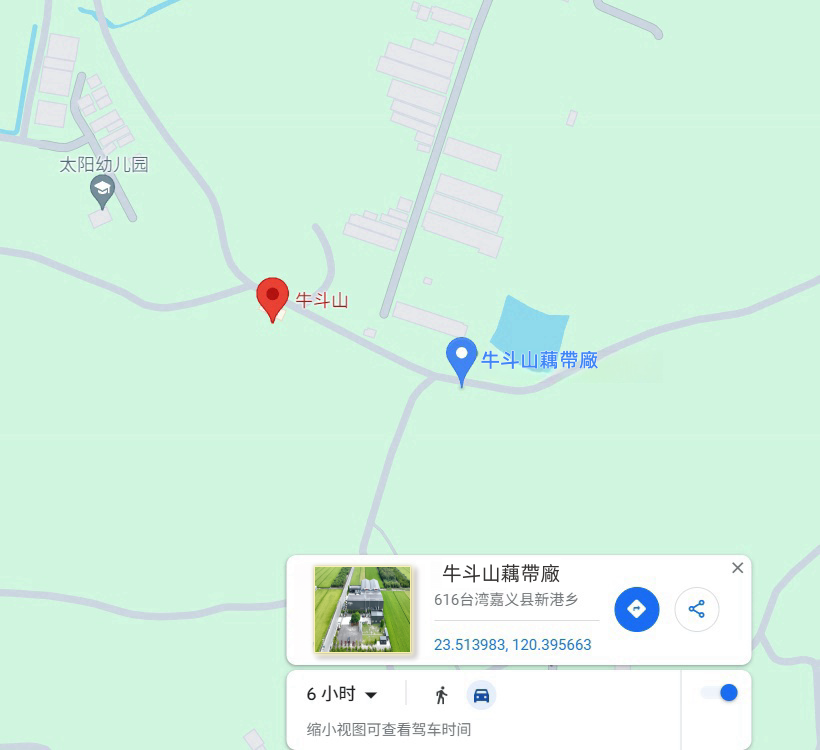
Task: Toggle the travel time switch off
Action: pyautogui.click(x=720, y=693)
